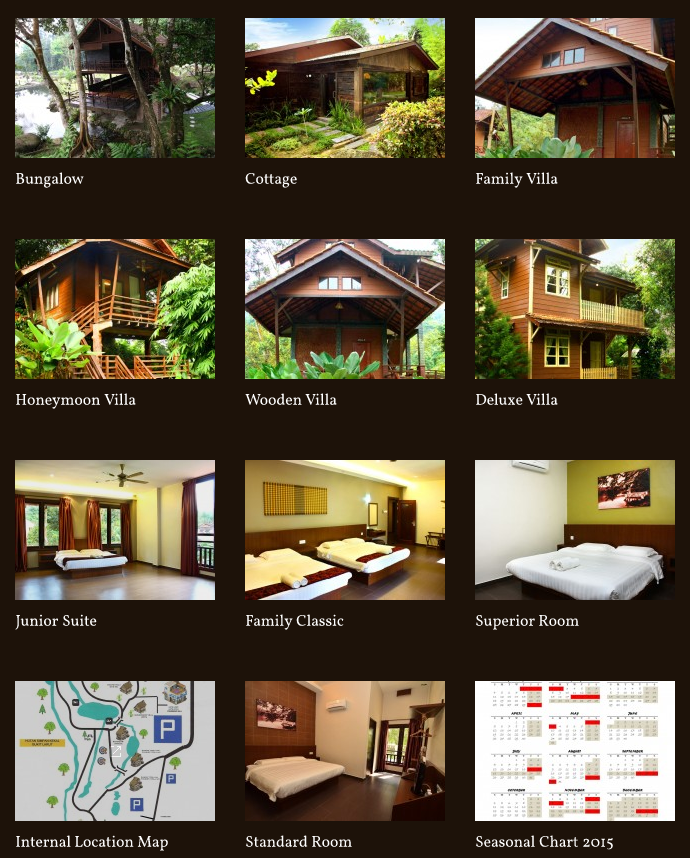Open the Wooden Villa tile

point(345,309)
